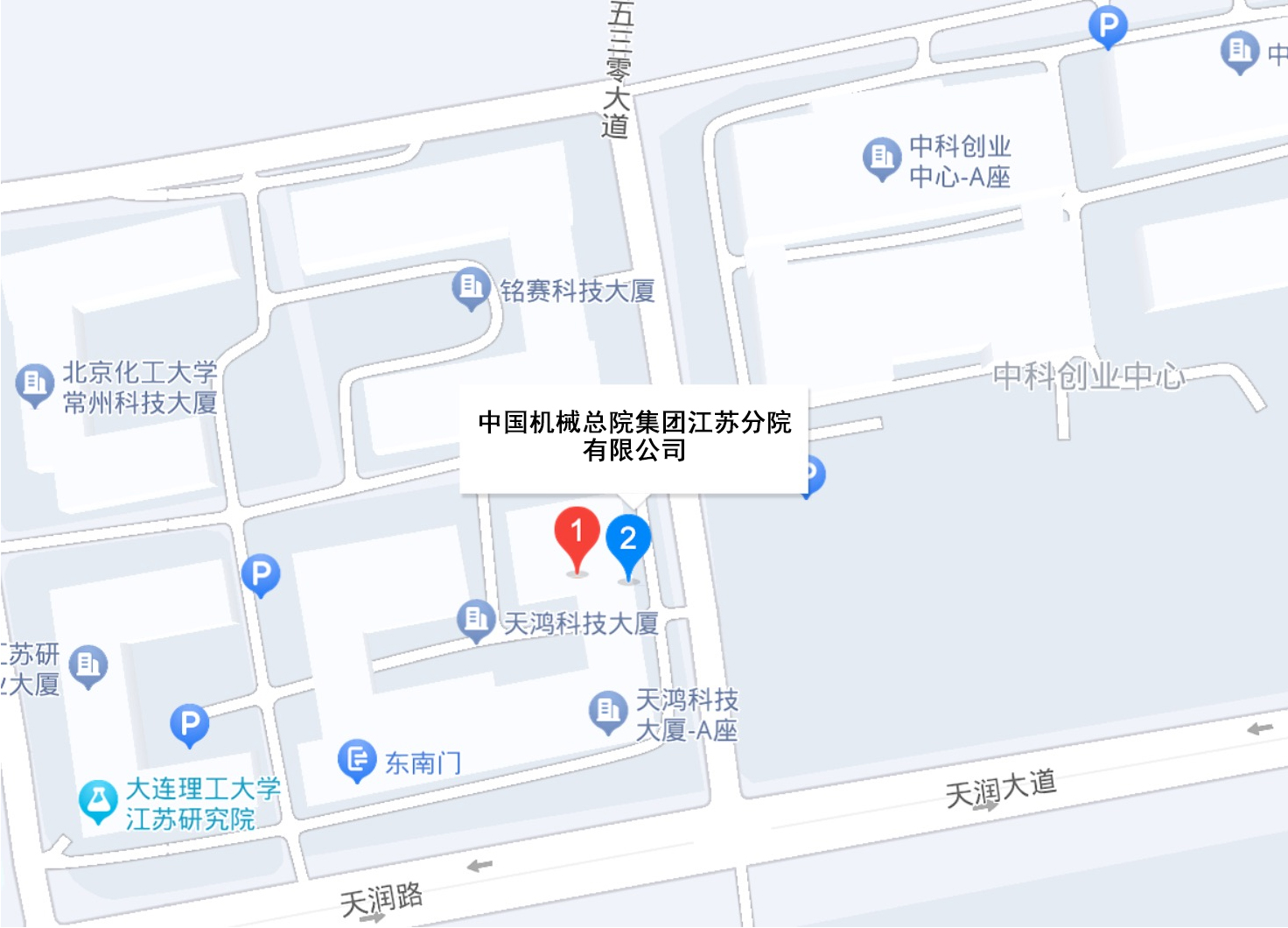Select the blue marker numbered 2
The image size is (1288, 928).
(x=628, y=539)
